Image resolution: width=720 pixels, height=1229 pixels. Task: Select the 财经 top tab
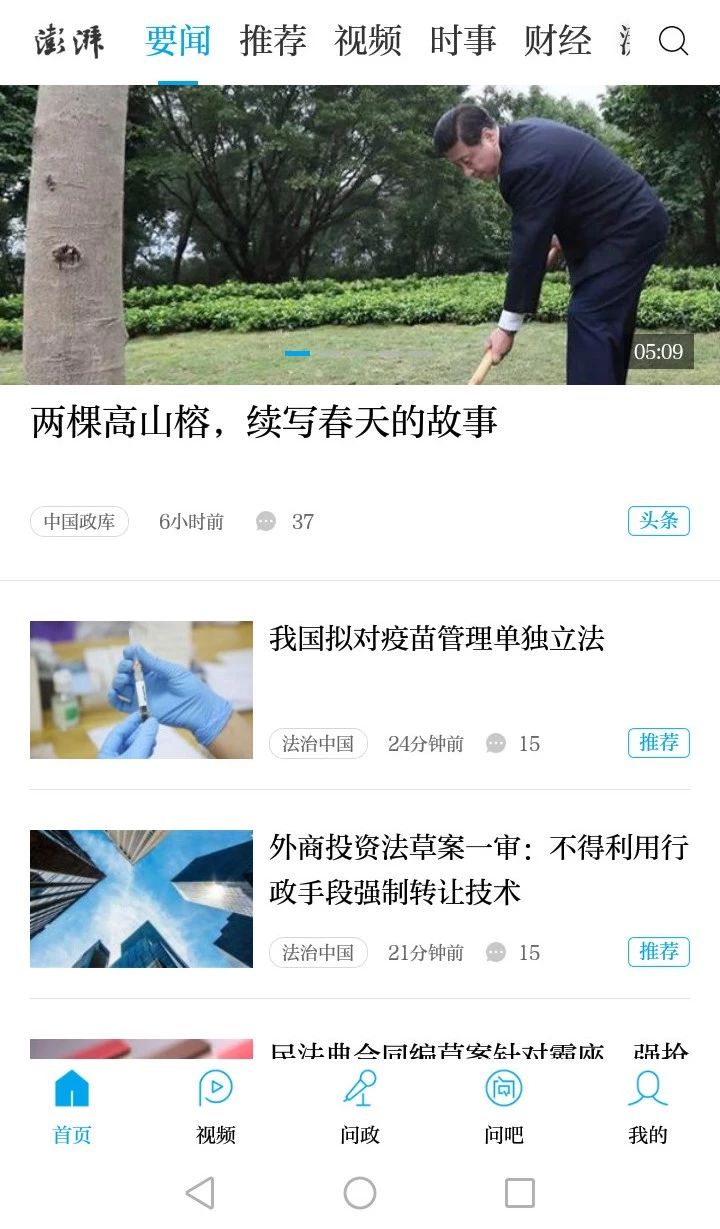[x=558, y=41]
